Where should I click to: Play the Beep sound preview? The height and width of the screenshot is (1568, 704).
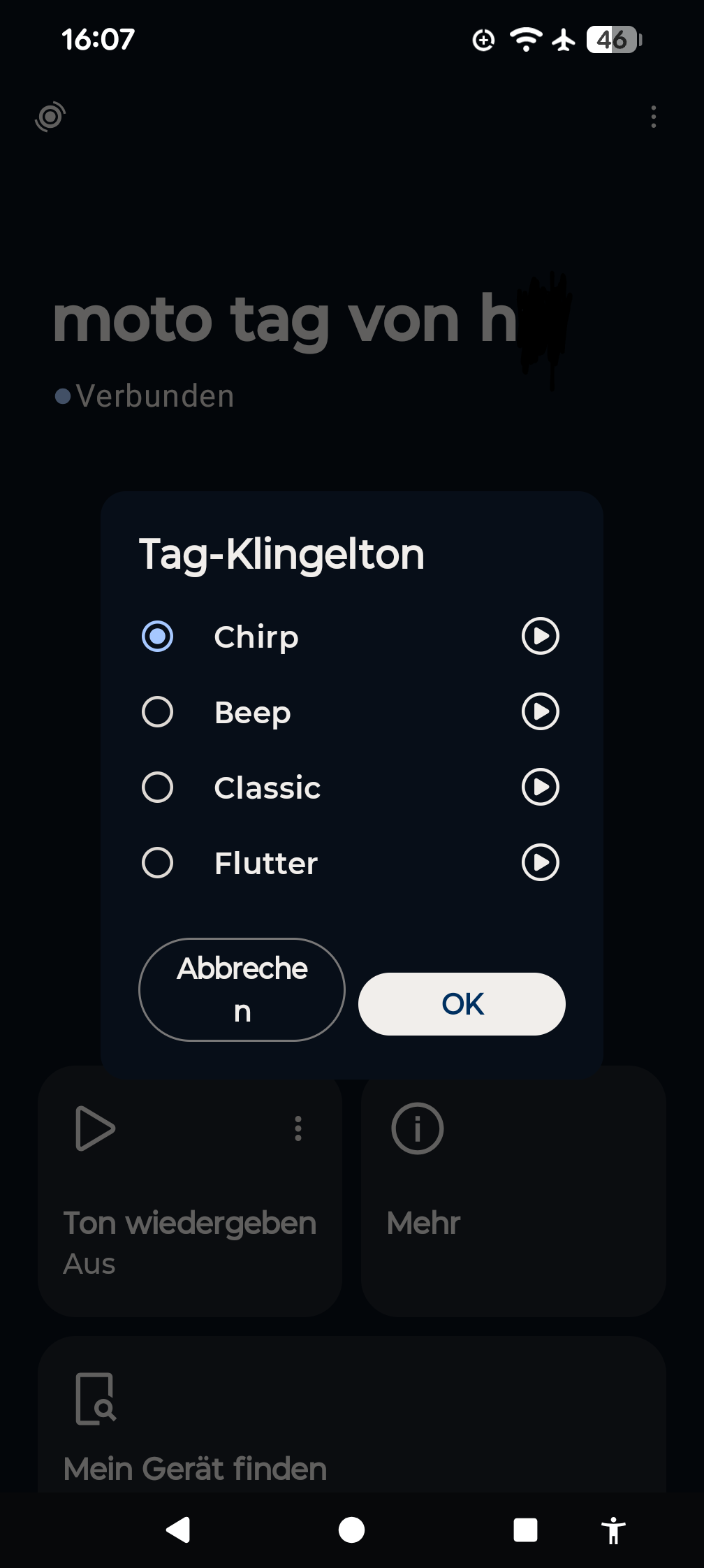pyautogui.click(x=540, y=712)
